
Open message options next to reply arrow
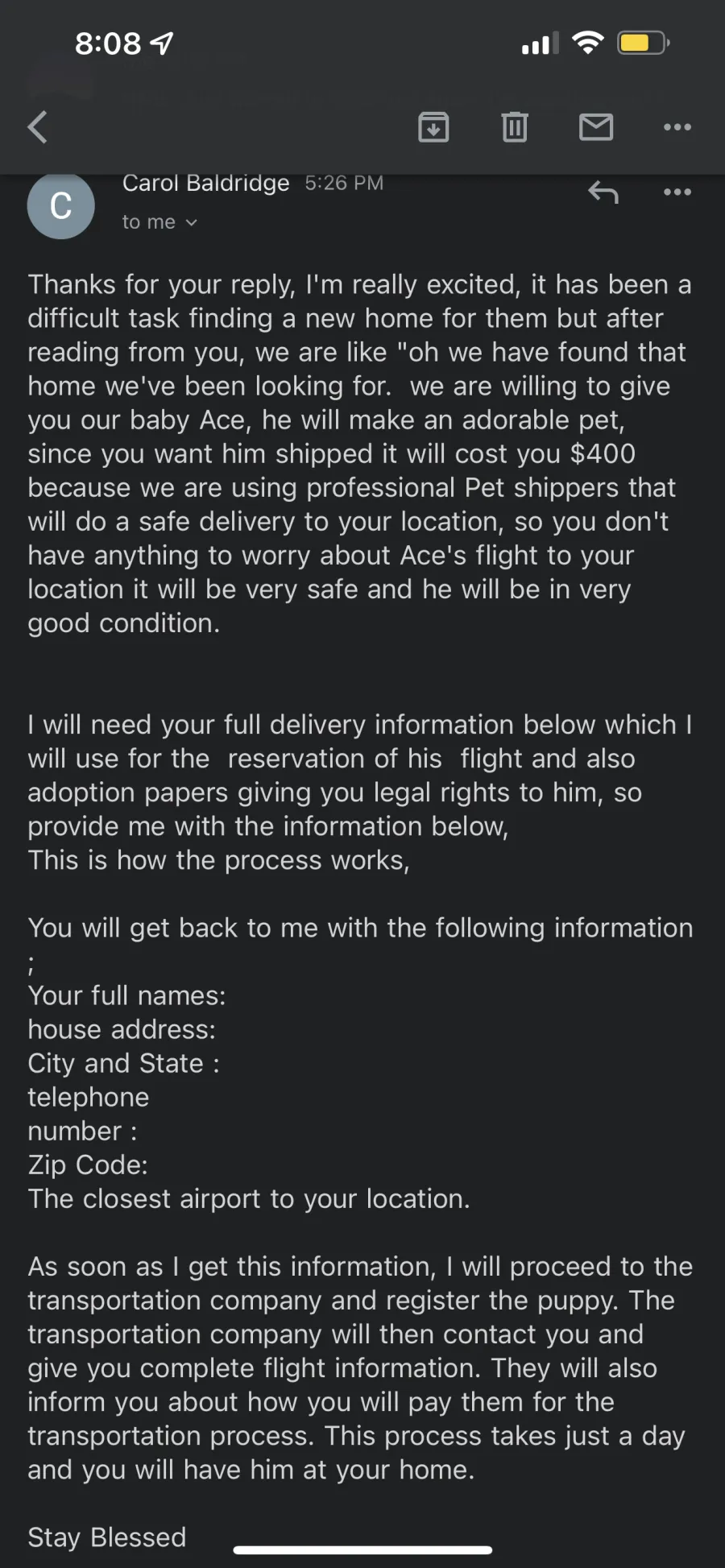(677, 192)
